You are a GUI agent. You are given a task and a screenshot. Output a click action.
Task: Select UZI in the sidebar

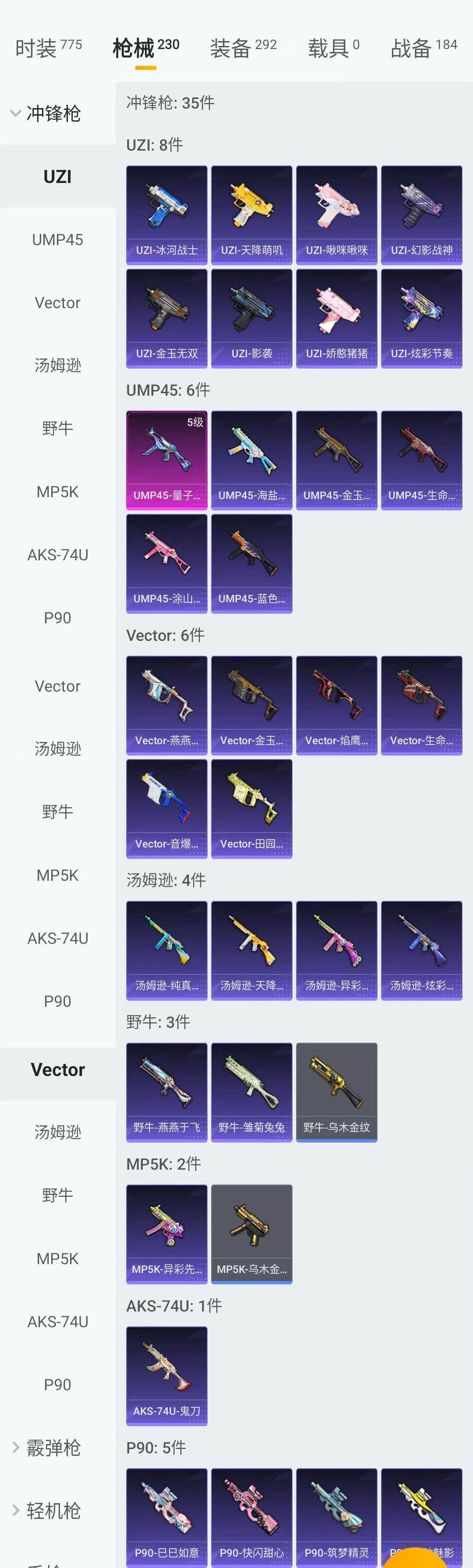(57, 176)
